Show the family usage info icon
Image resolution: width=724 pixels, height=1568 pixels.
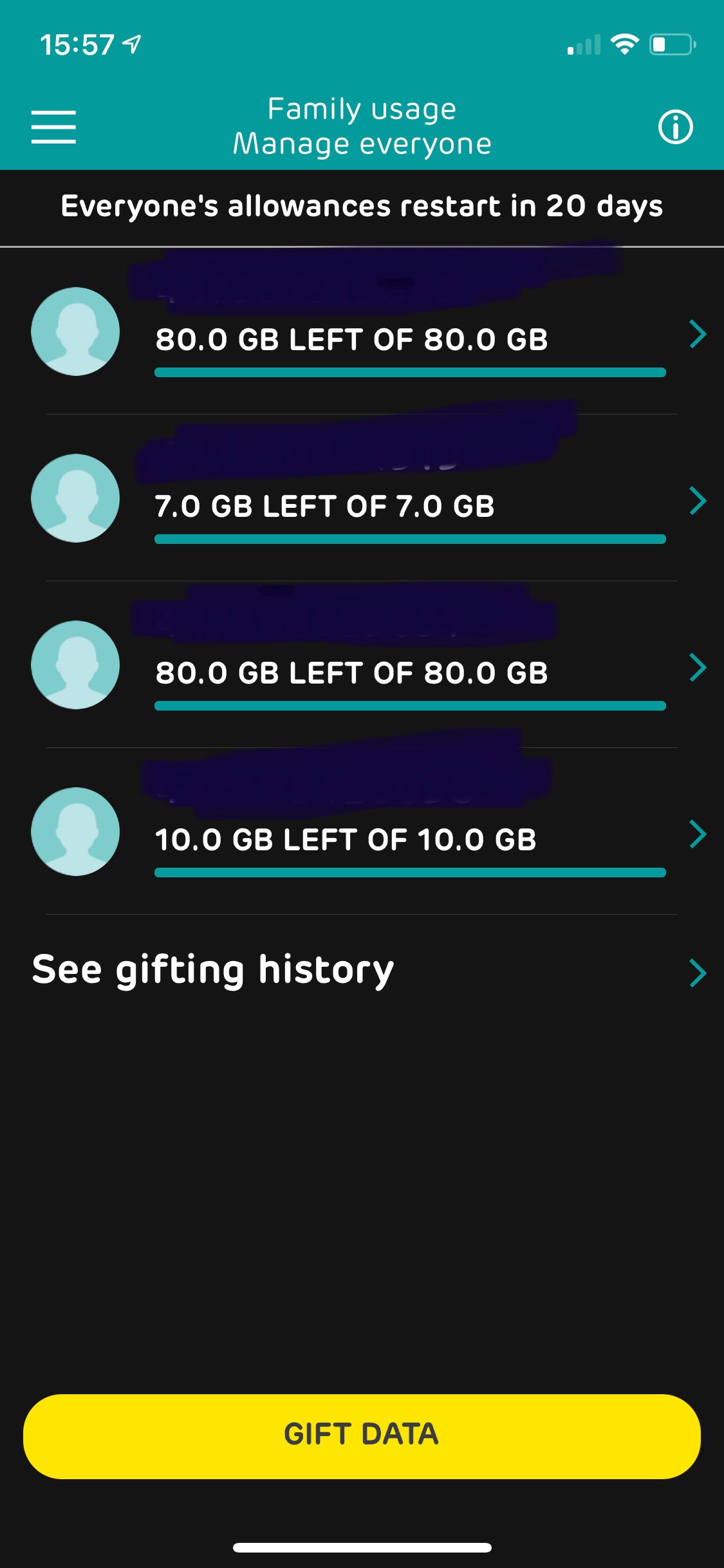click(x=675, y=127)
